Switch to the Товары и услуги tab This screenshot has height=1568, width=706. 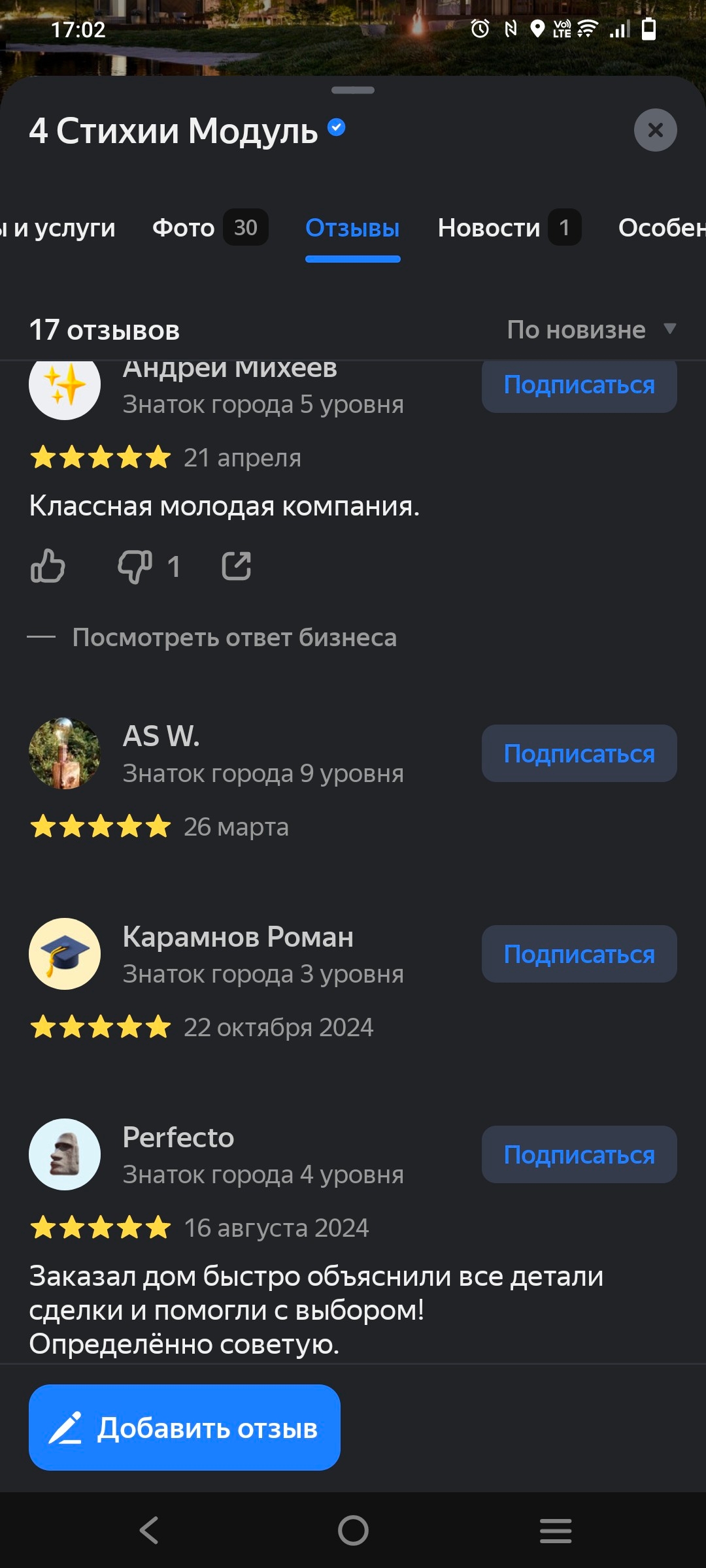pos(59,227)
